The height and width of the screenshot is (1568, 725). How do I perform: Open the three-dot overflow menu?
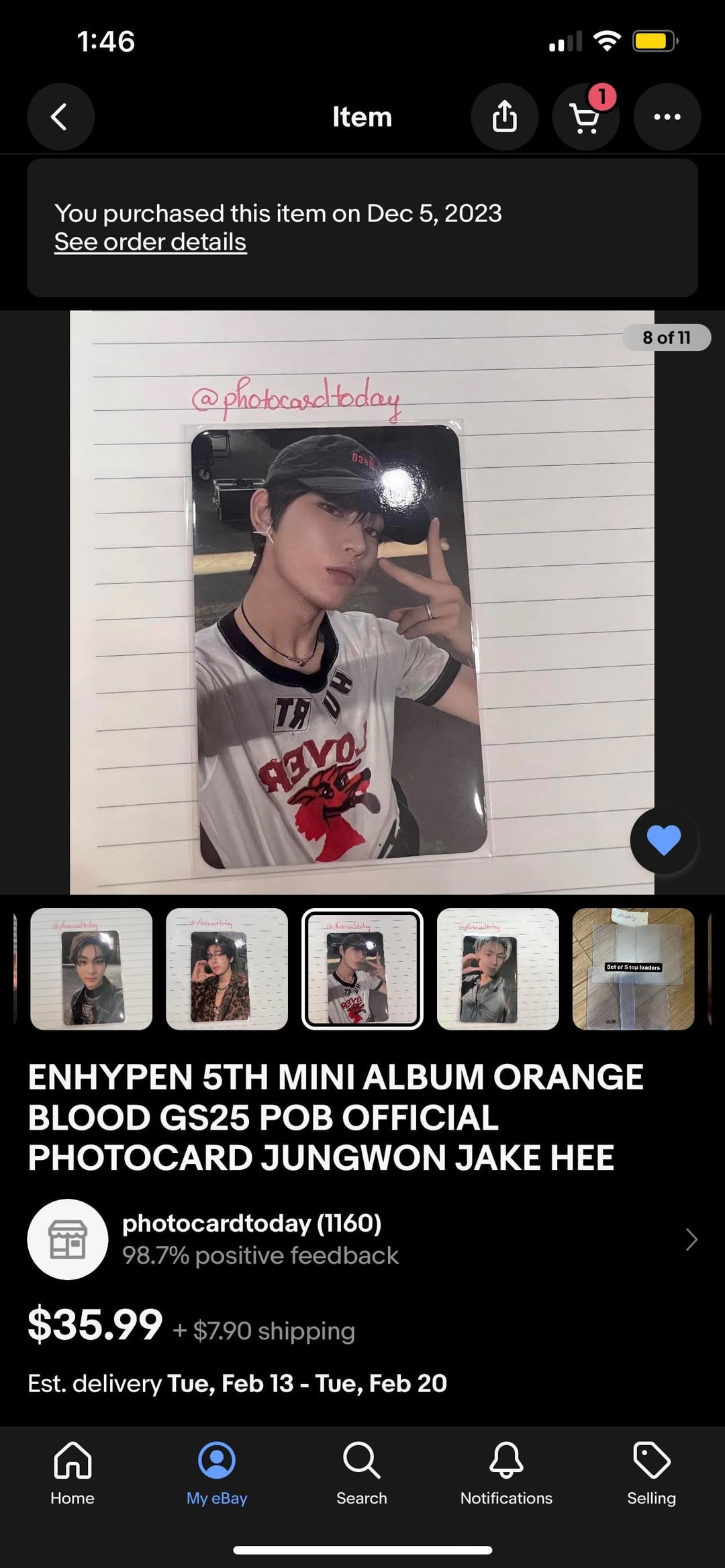pyautogui.click(x=667, y=117)
